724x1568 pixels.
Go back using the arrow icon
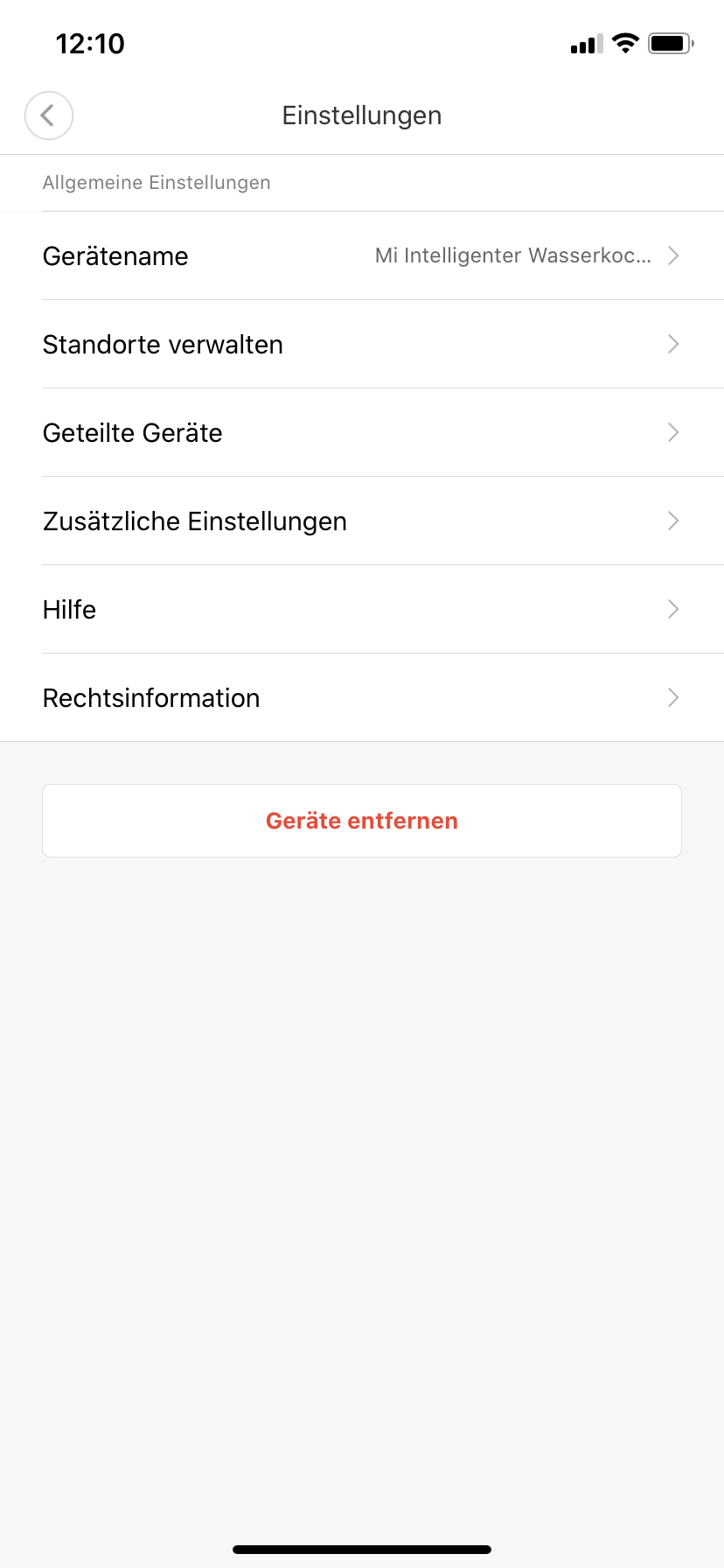coord(49,115)
